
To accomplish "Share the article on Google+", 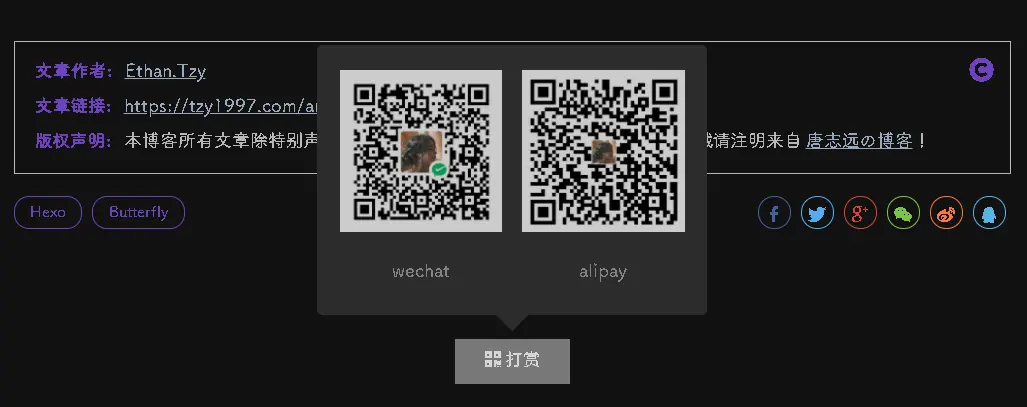I will click(860, 213).
